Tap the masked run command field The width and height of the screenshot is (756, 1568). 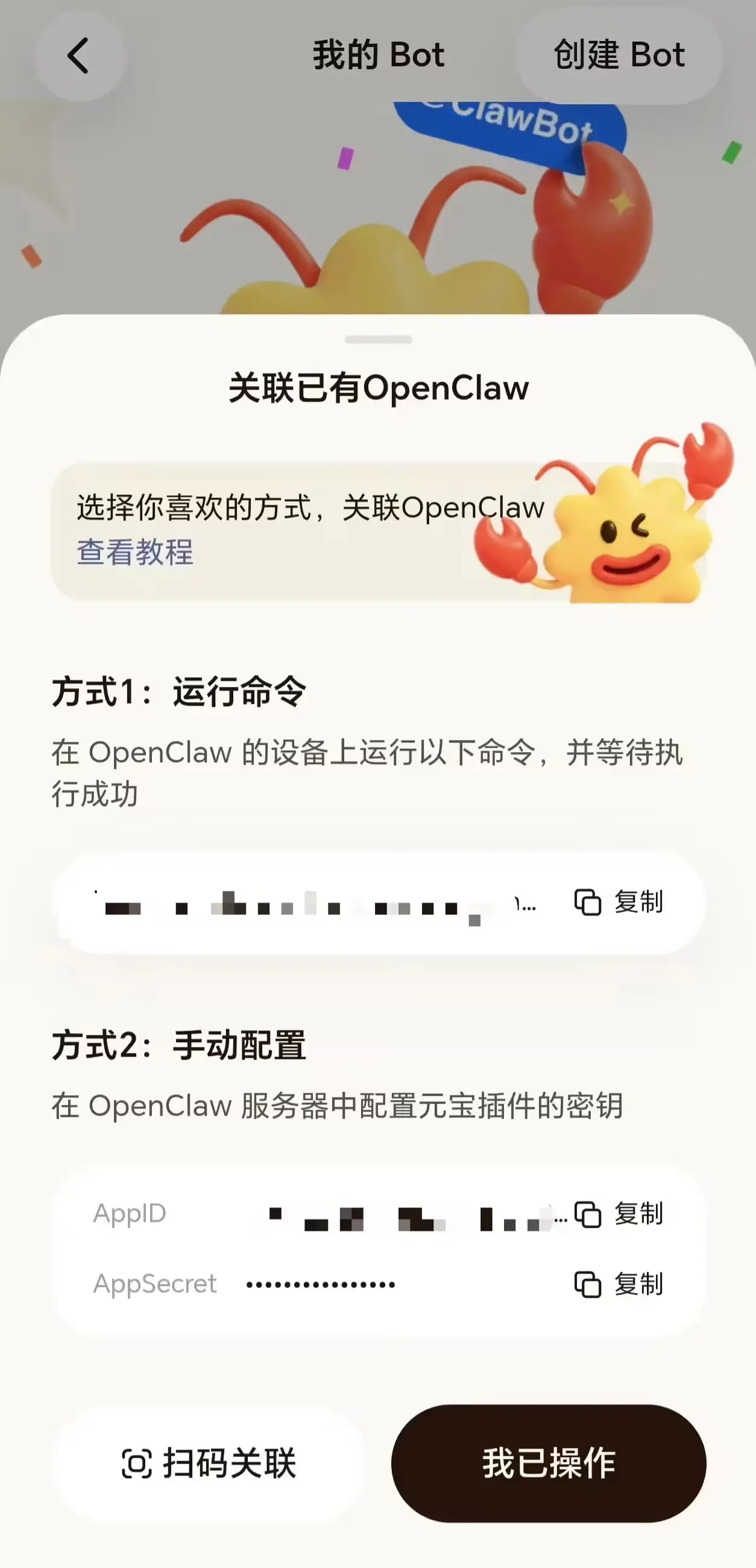tap(304, 904)
